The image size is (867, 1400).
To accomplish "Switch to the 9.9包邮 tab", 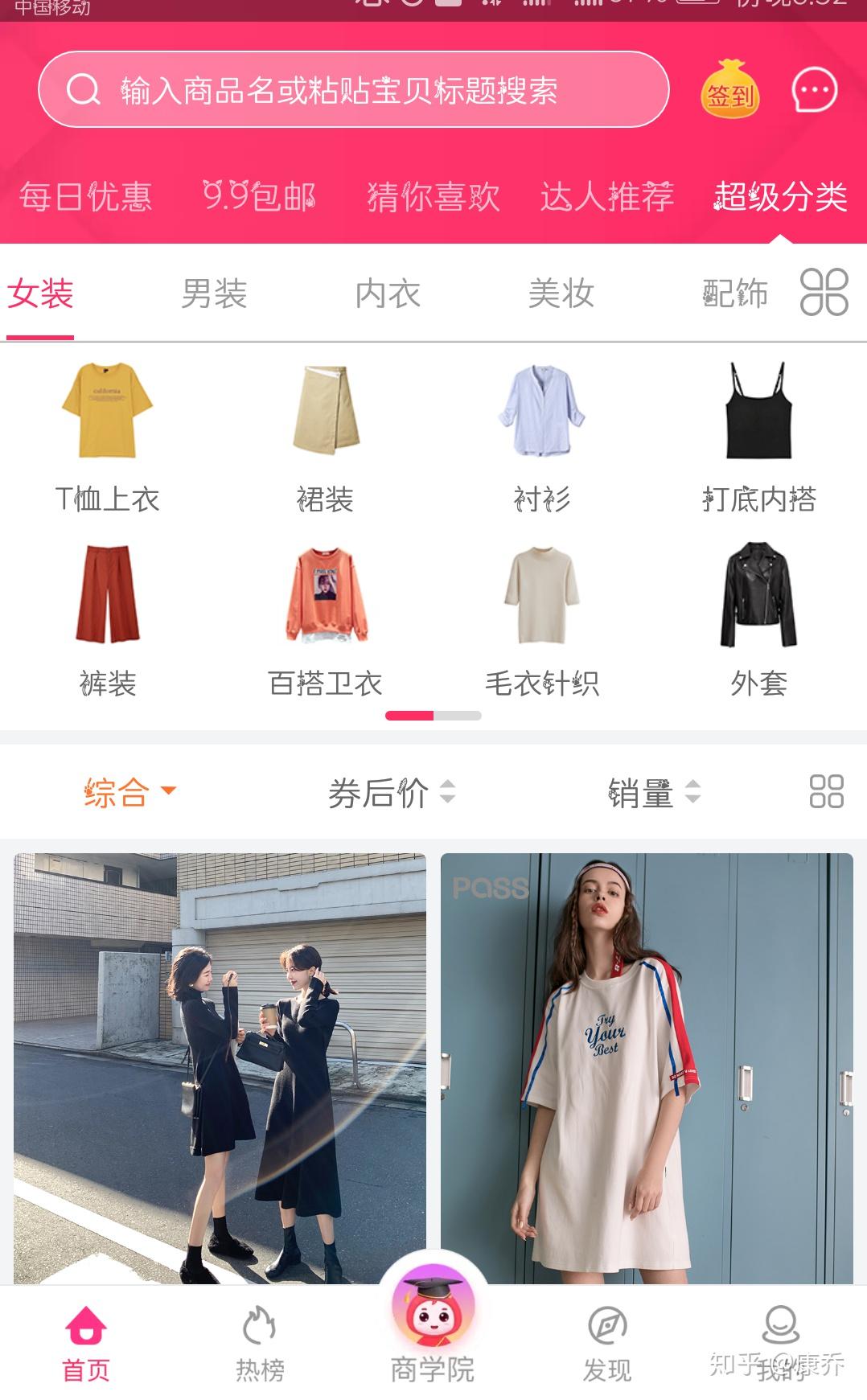I will 259,197.
